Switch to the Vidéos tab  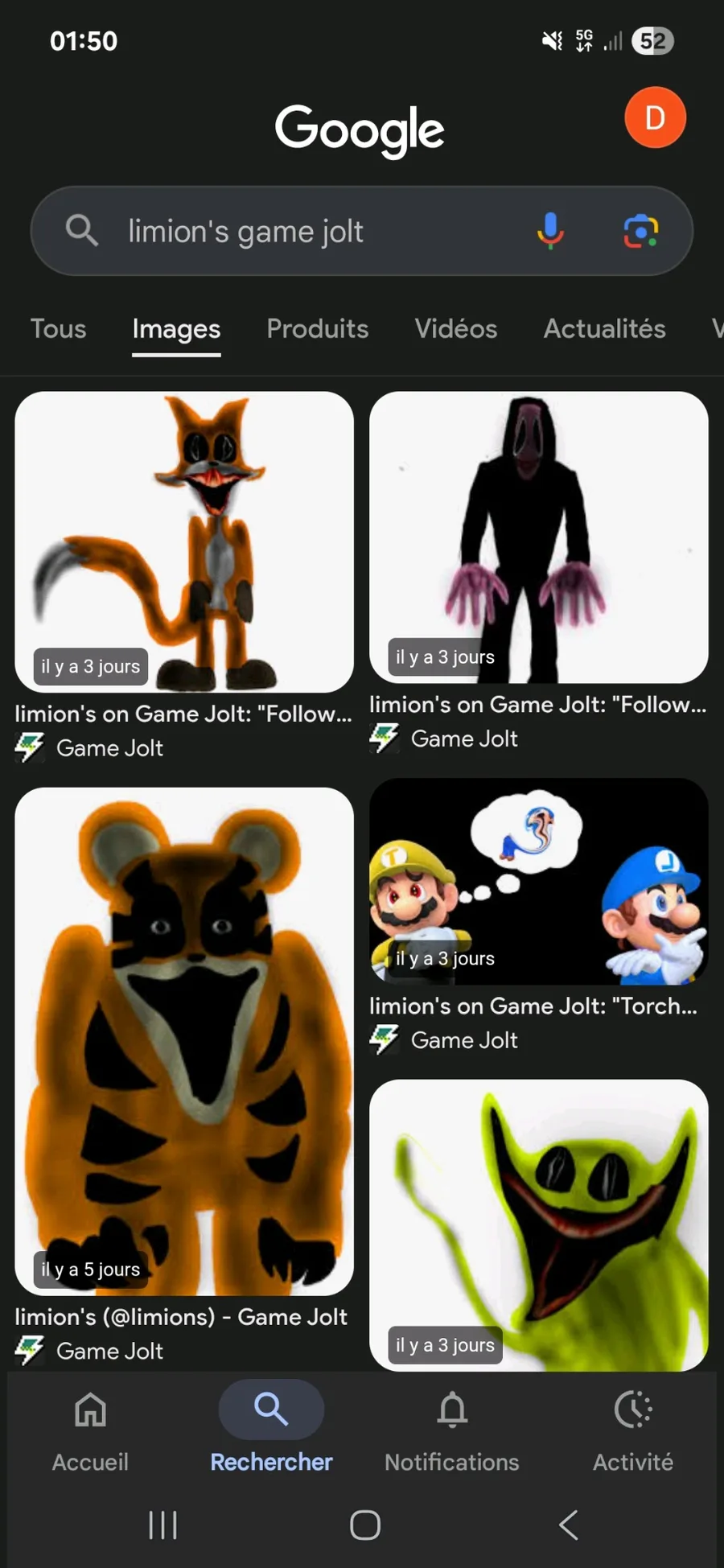point(456,328)
